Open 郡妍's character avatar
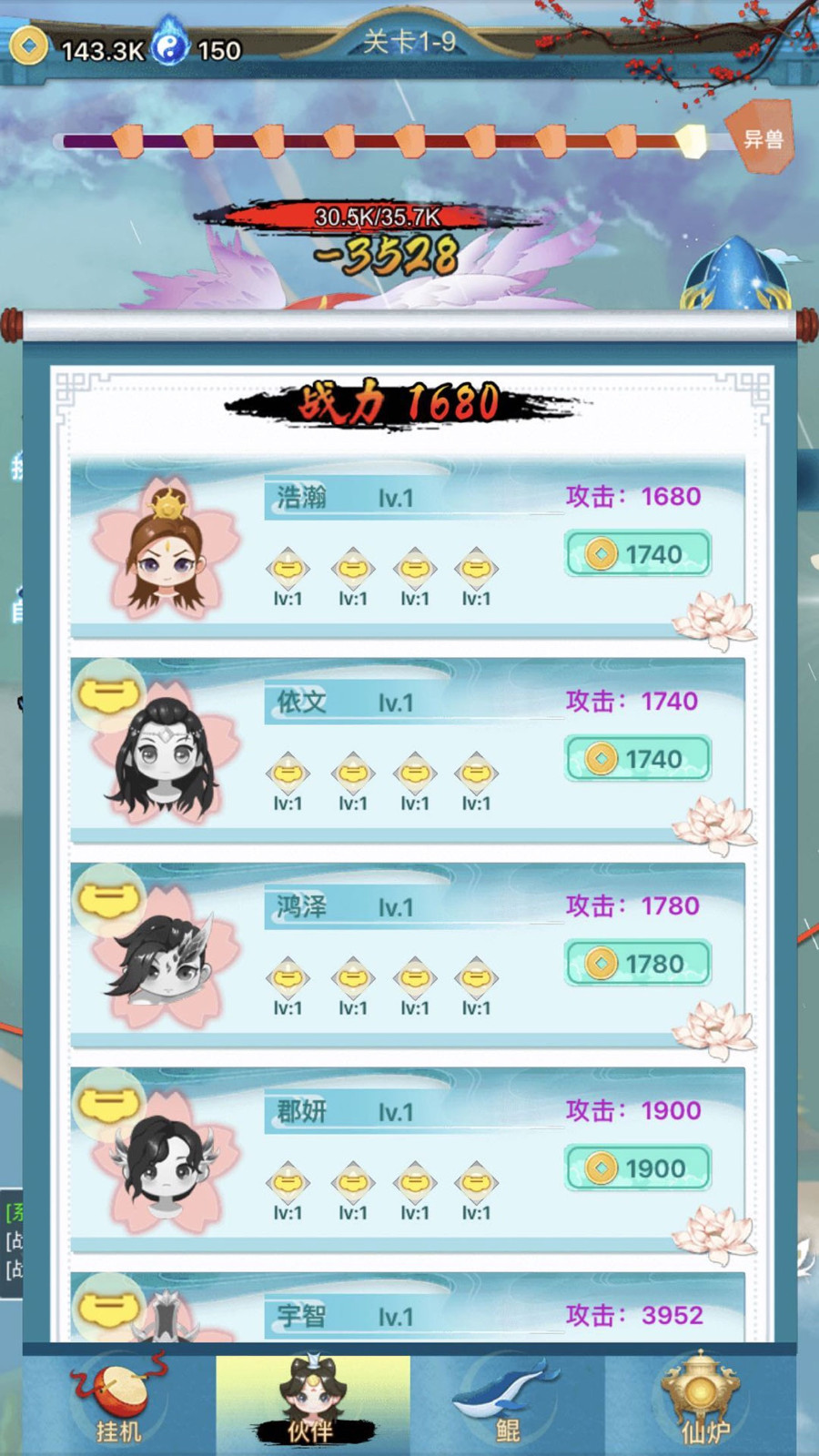 pyautogui.click(x=167, y=1166)
